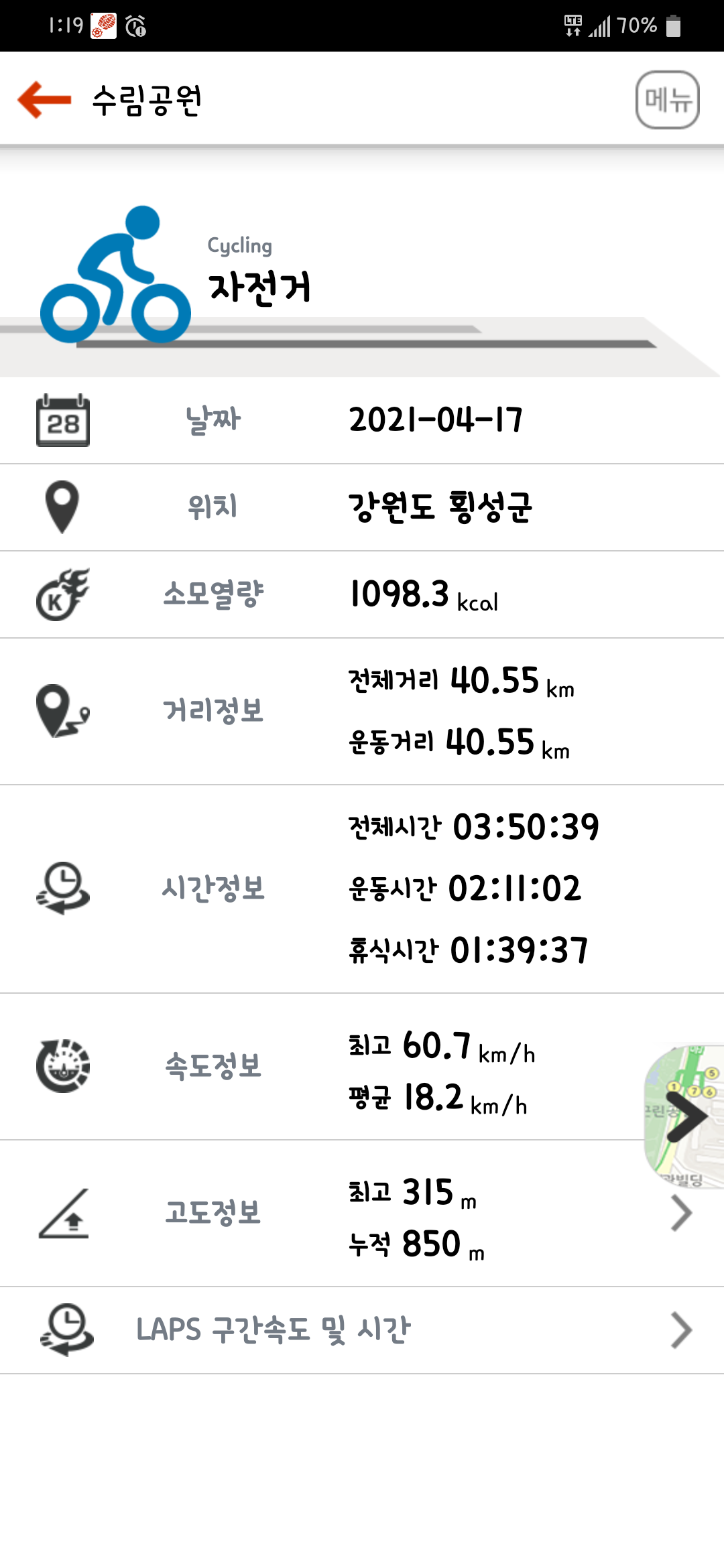Open LAPS 구간속도 및 시간

point(362,1330)
